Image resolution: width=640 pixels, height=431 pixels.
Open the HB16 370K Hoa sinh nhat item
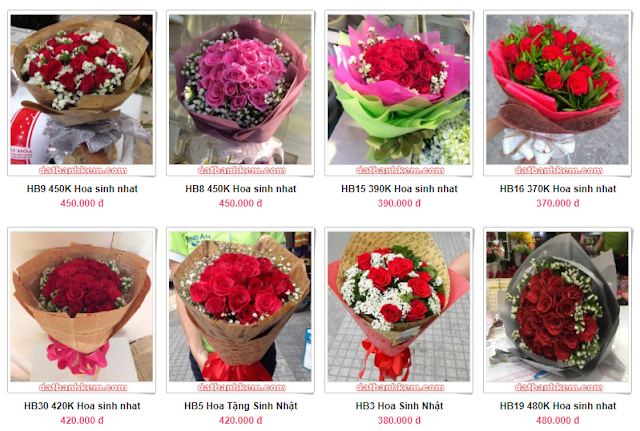557,91
